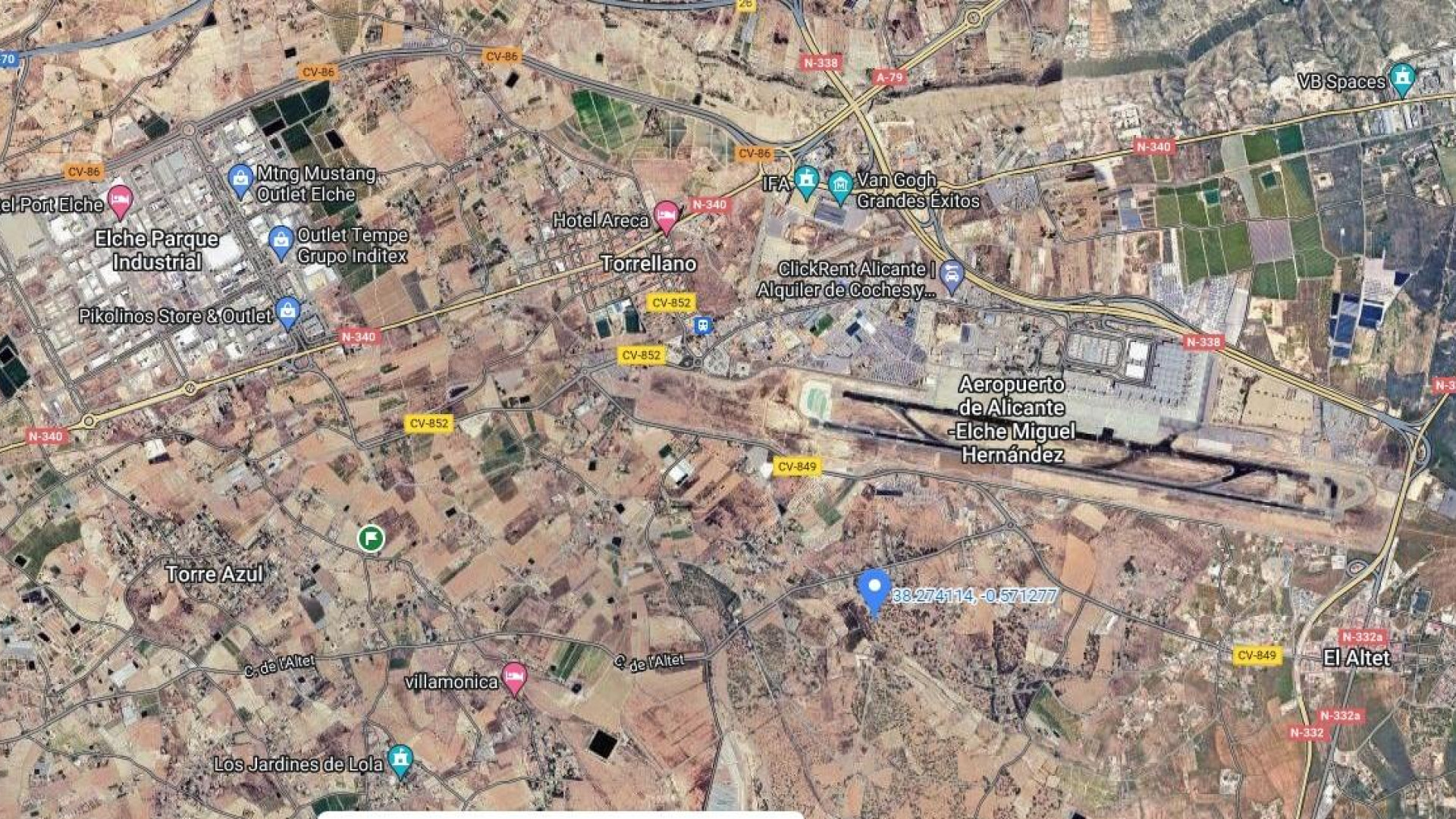
Task: Tap the dropped pin at 38.274114, -0.571277
Action: [x=874, y=589]
